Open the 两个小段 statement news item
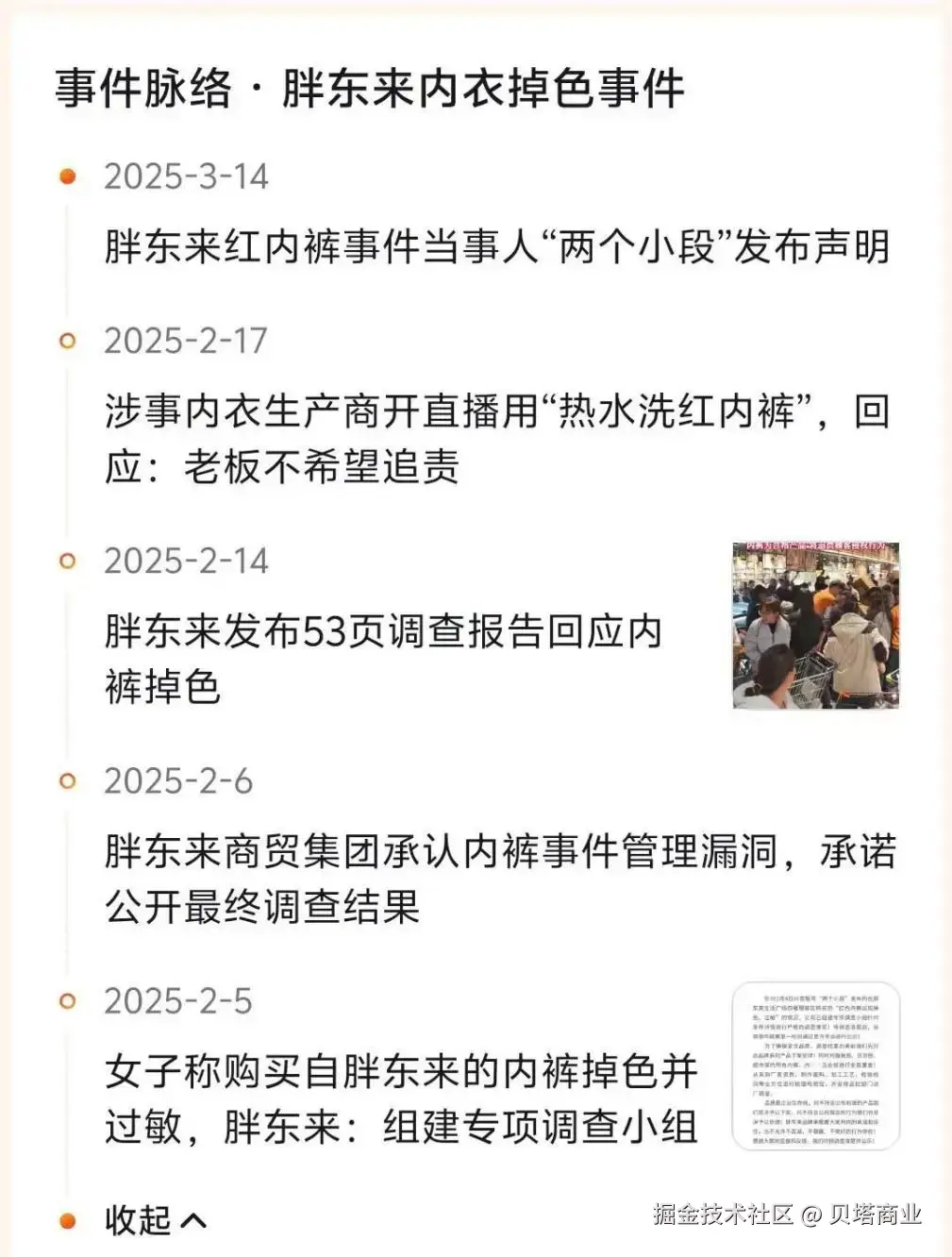The image size is (952, 1257). click(497, 247)
